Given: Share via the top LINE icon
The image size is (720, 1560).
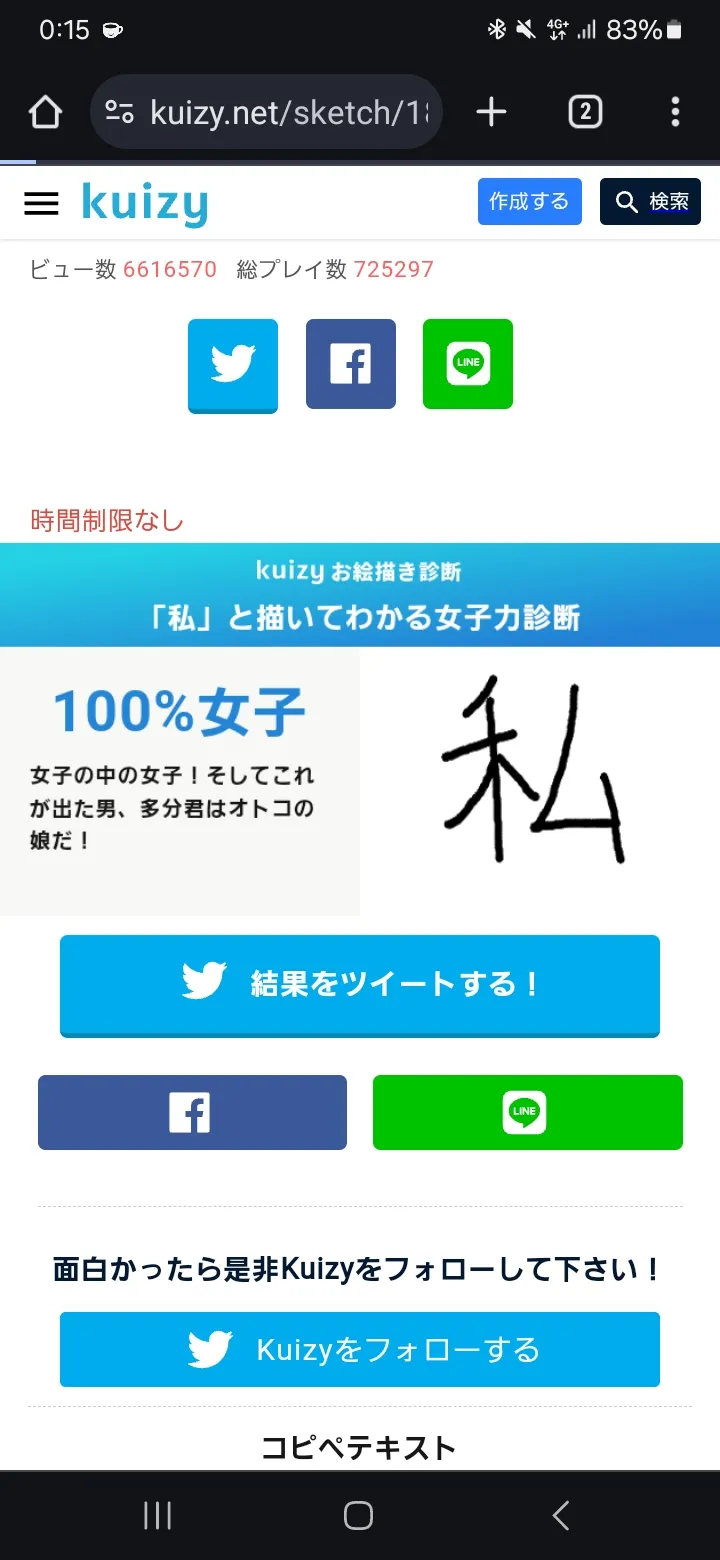Looking at the screenshot, I should click(x=468, y=364).
